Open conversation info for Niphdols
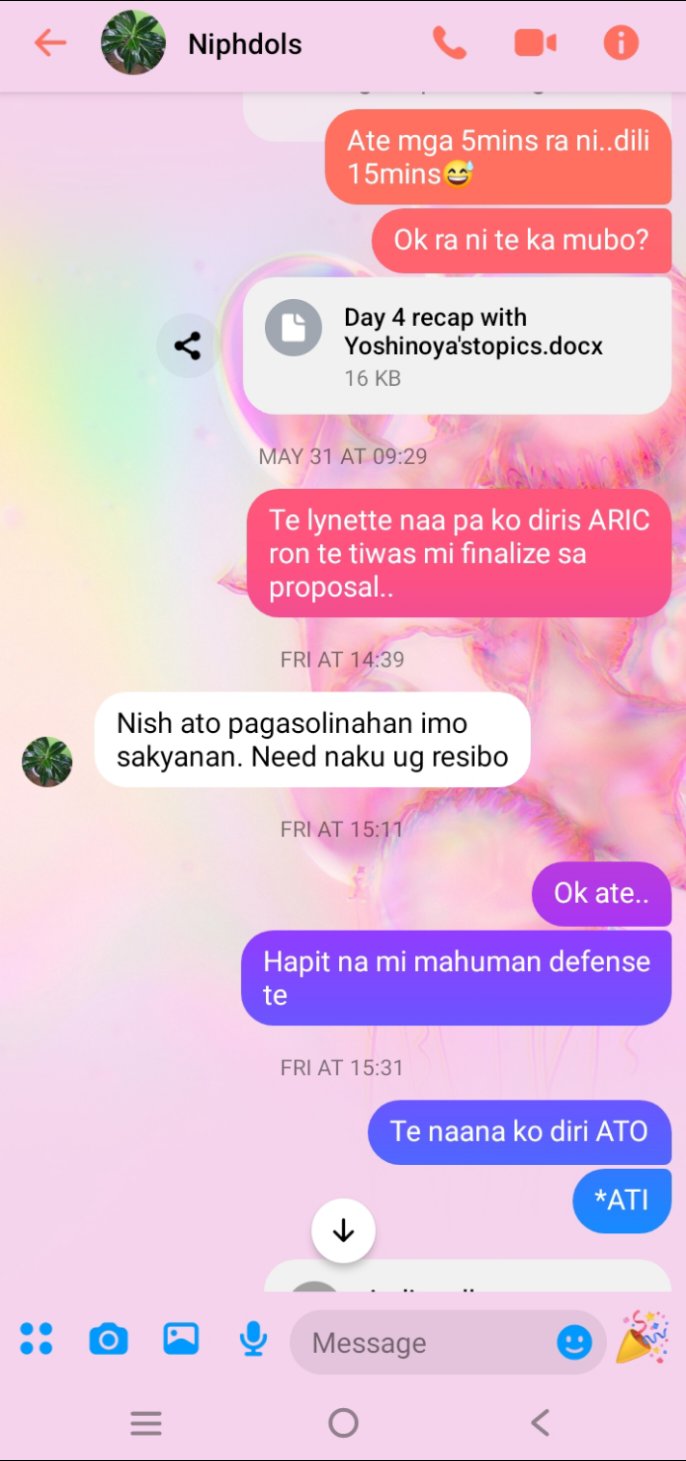This screenshot has height=1461, width=686. click(x=621, y=43)
